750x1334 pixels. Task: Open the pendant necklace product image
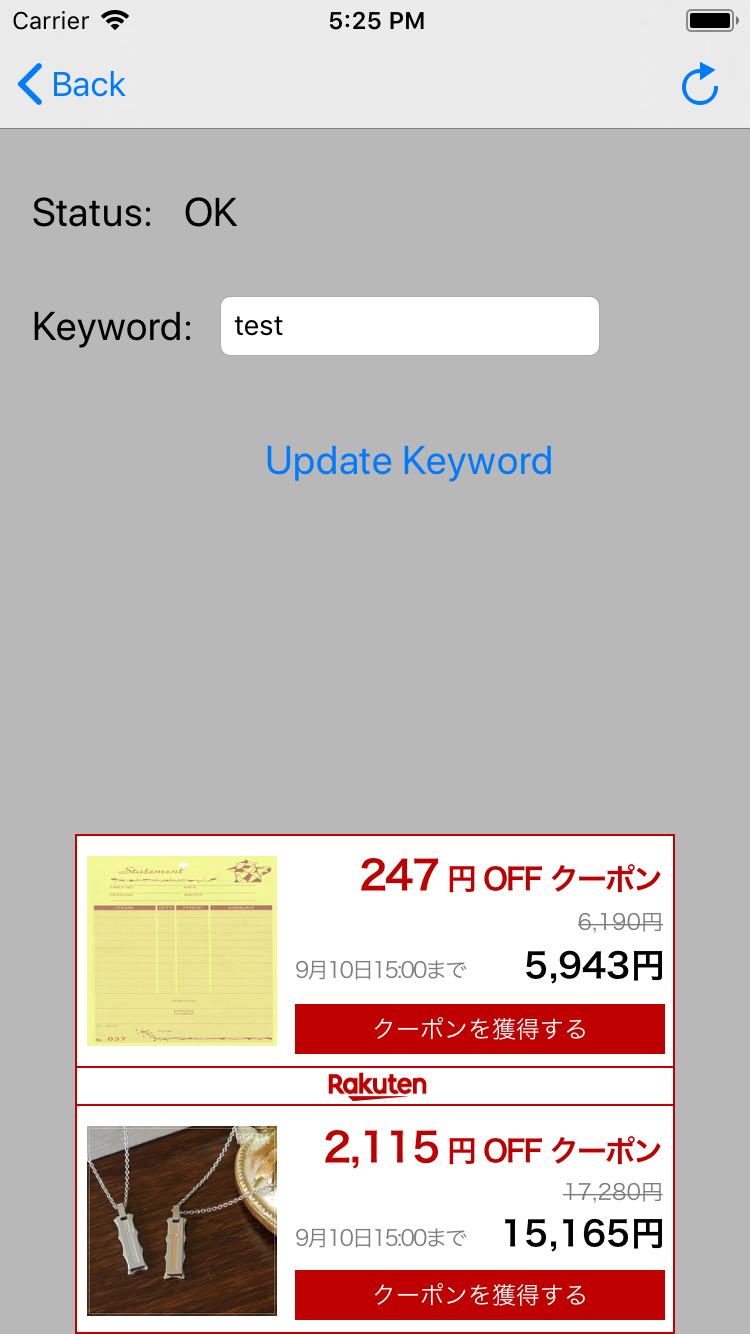pyautogui.click(x=182, y=1220)
